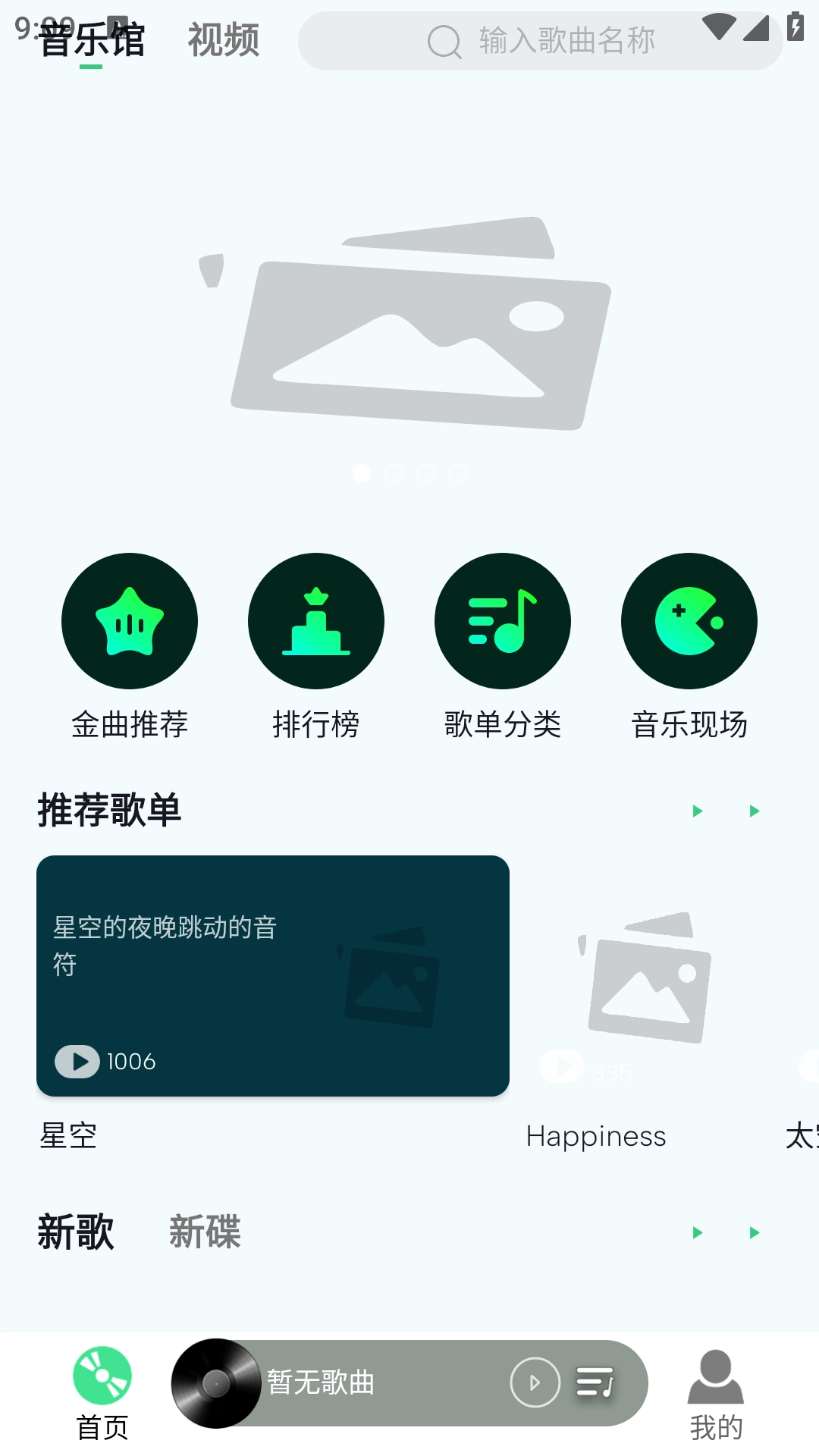819x1456 pixels.
Task: Expand more 推荐歌单 via green arrow
Action: 698,810
